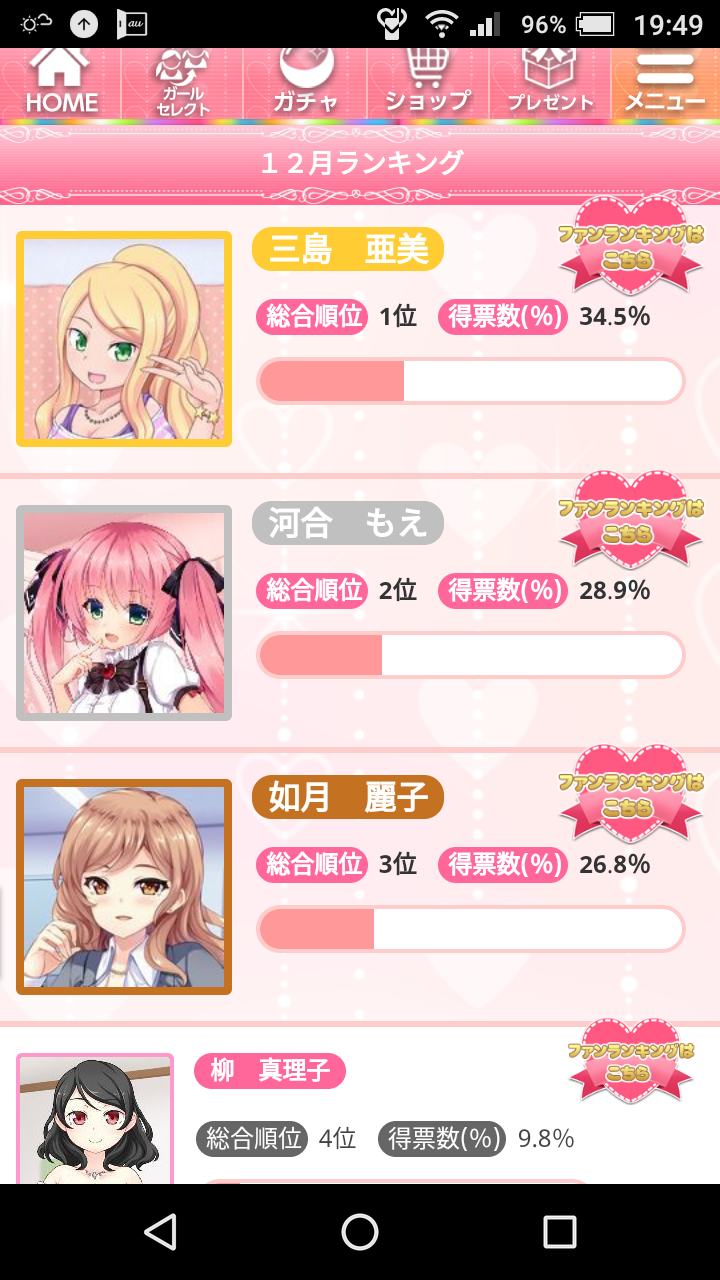Open the ガールセレクト tab
The height and width of the screenshot is (1280, 720).
pos(182,84)
